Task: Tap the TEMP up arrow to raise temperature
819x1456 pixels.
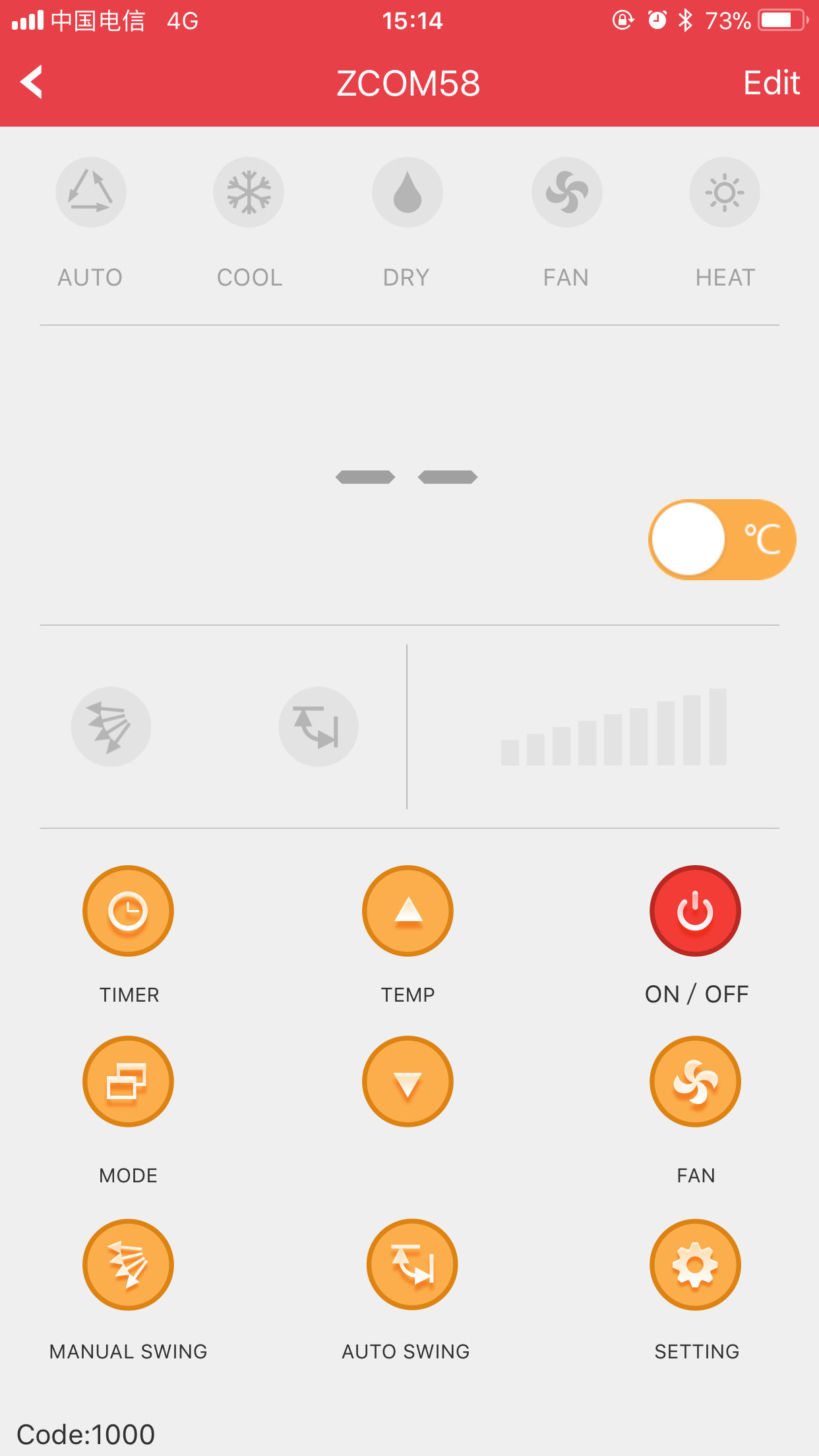Action: [x=407, y=911]
